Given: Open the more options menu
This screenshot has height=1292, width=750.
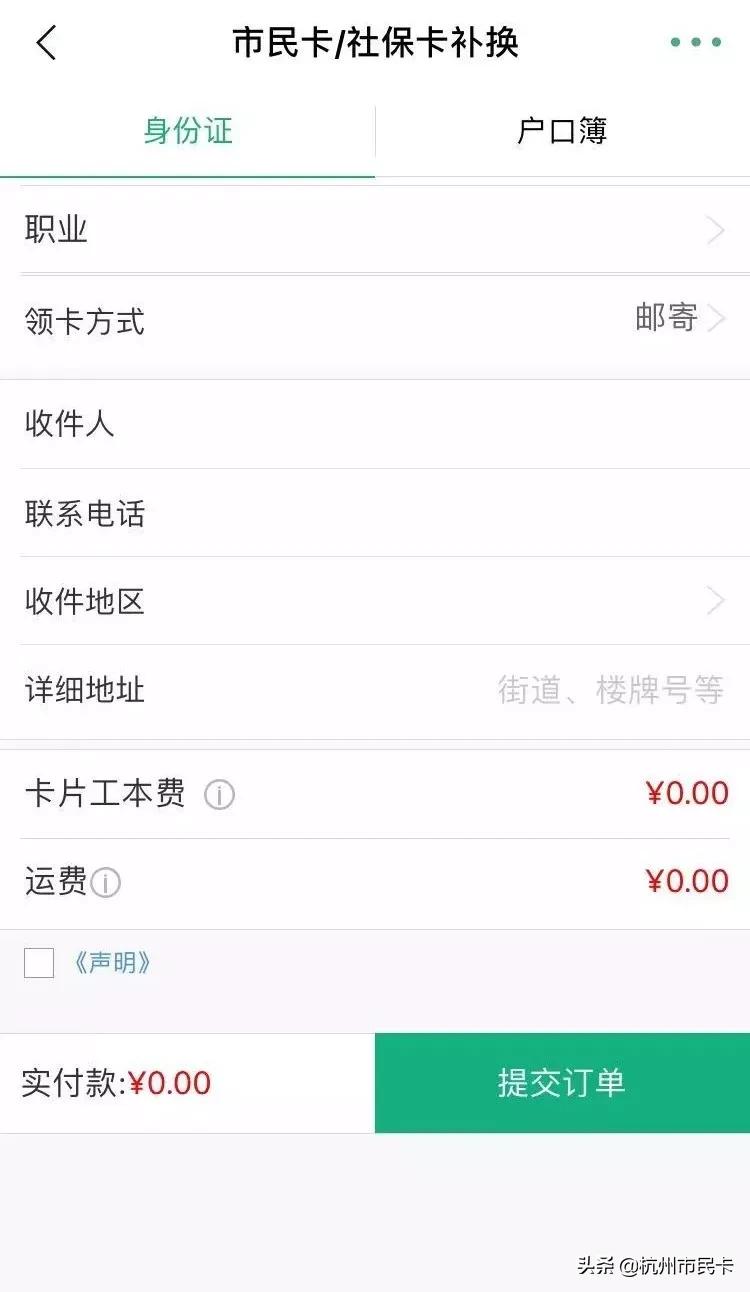Looking at the screenshot, I should pos(697,42).
